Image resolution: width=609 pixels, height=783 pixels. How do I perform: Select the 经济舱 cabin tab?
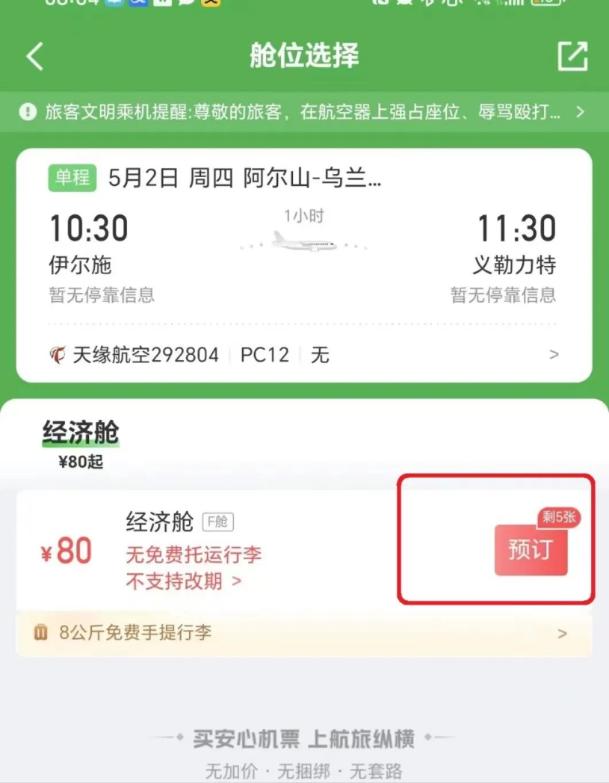[x=80, y=433]
